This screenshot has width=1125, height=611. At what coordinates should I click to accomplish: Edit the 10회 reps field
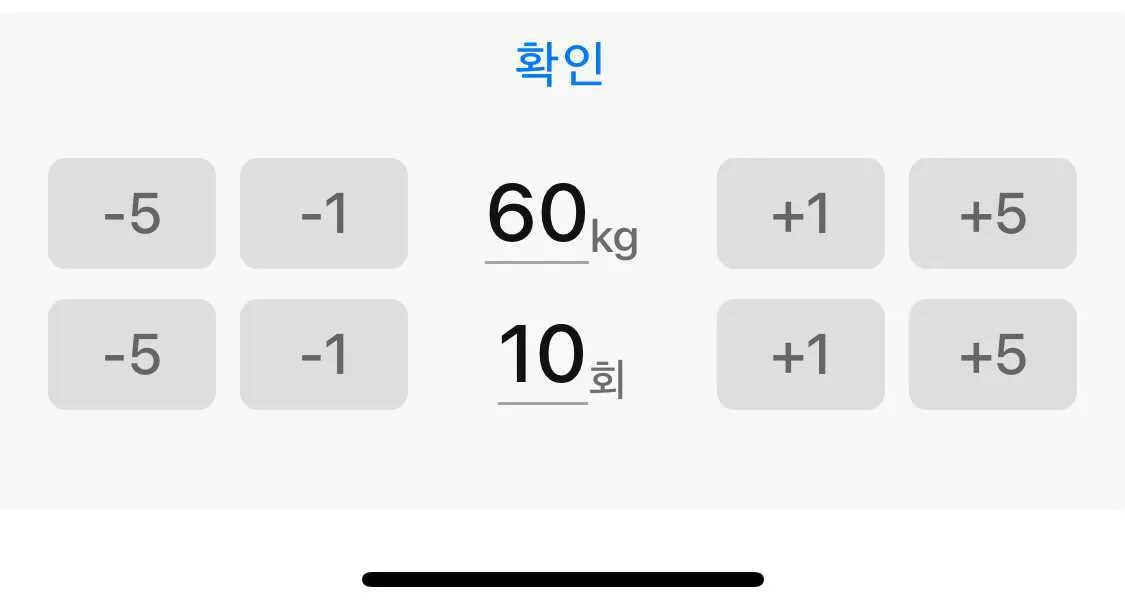pyautogui.click(x=542, y=358)
